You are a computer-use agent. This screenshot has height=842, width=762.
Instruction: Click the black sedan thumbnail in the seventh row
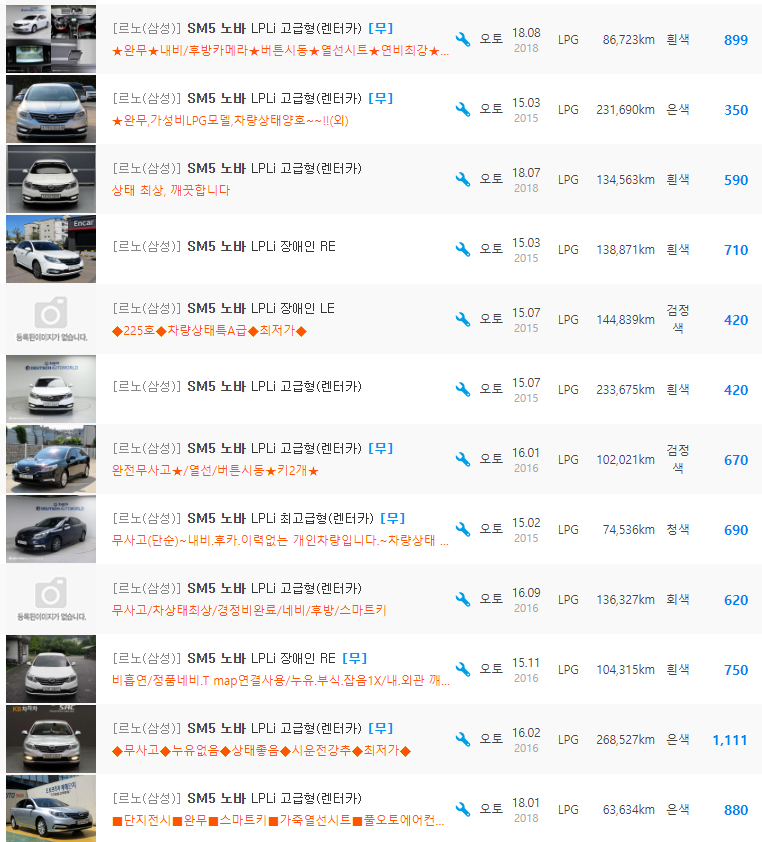point(50,459)
